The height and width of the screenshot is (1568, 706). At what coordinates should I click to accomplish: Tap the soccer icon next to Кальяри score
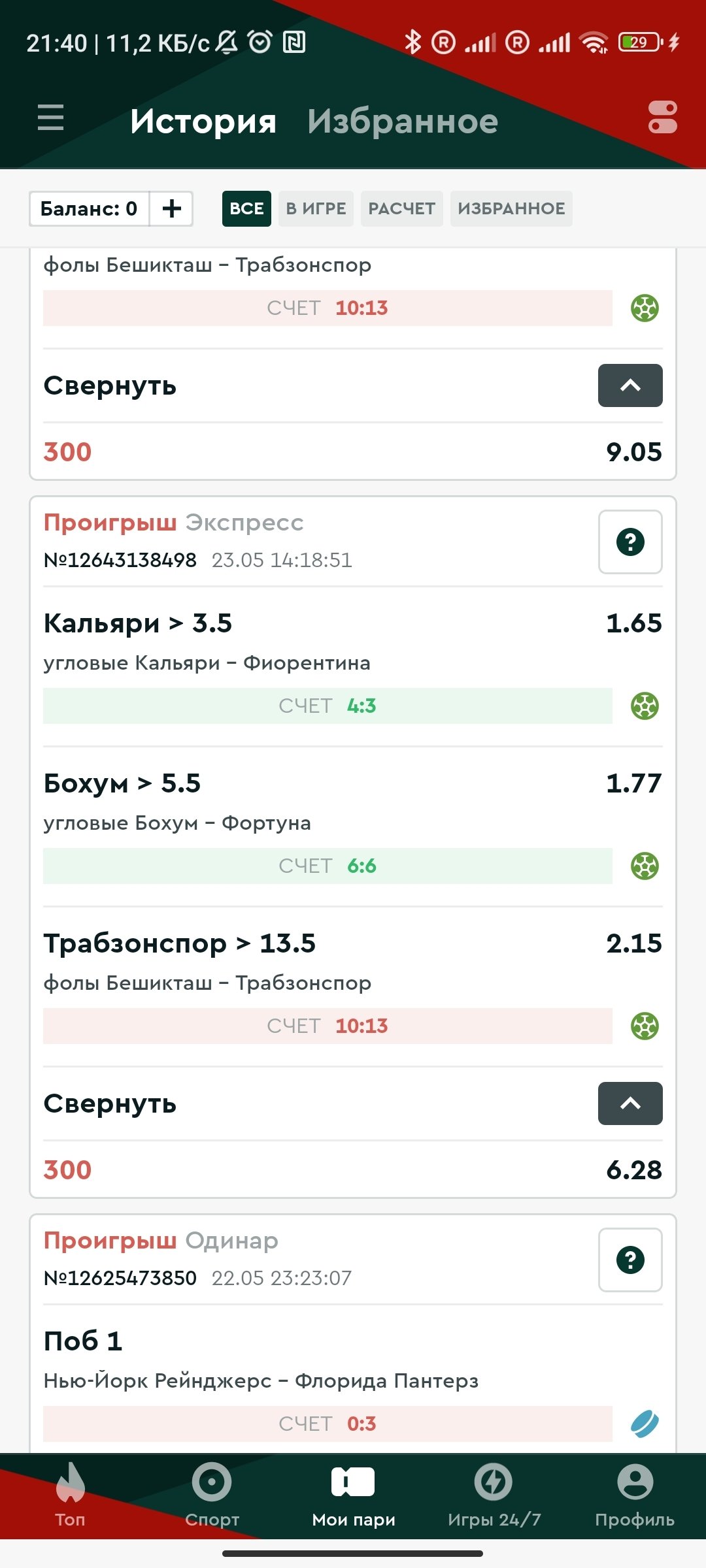[x=645, y=706]
